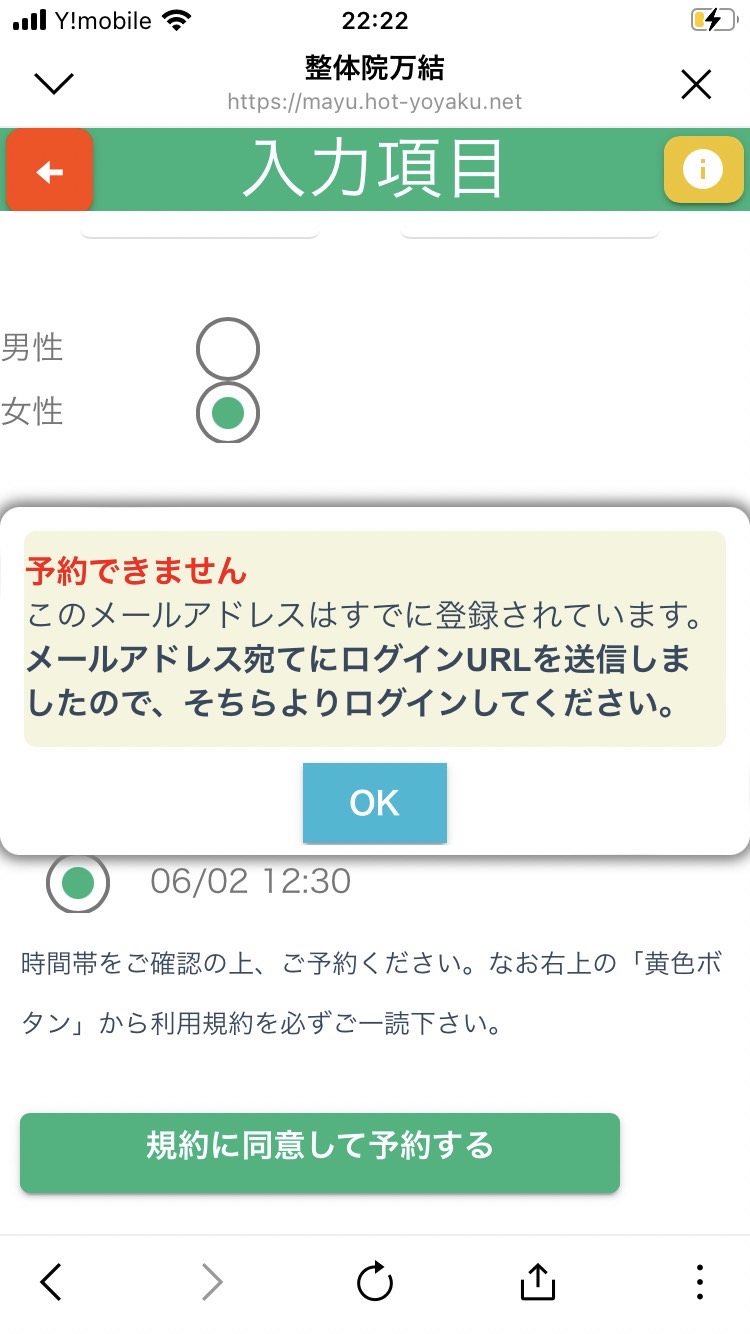This screenshot has width=750, height=1334.
Task: Tap the orange back arrow button
Action: [x=50, y=171]
